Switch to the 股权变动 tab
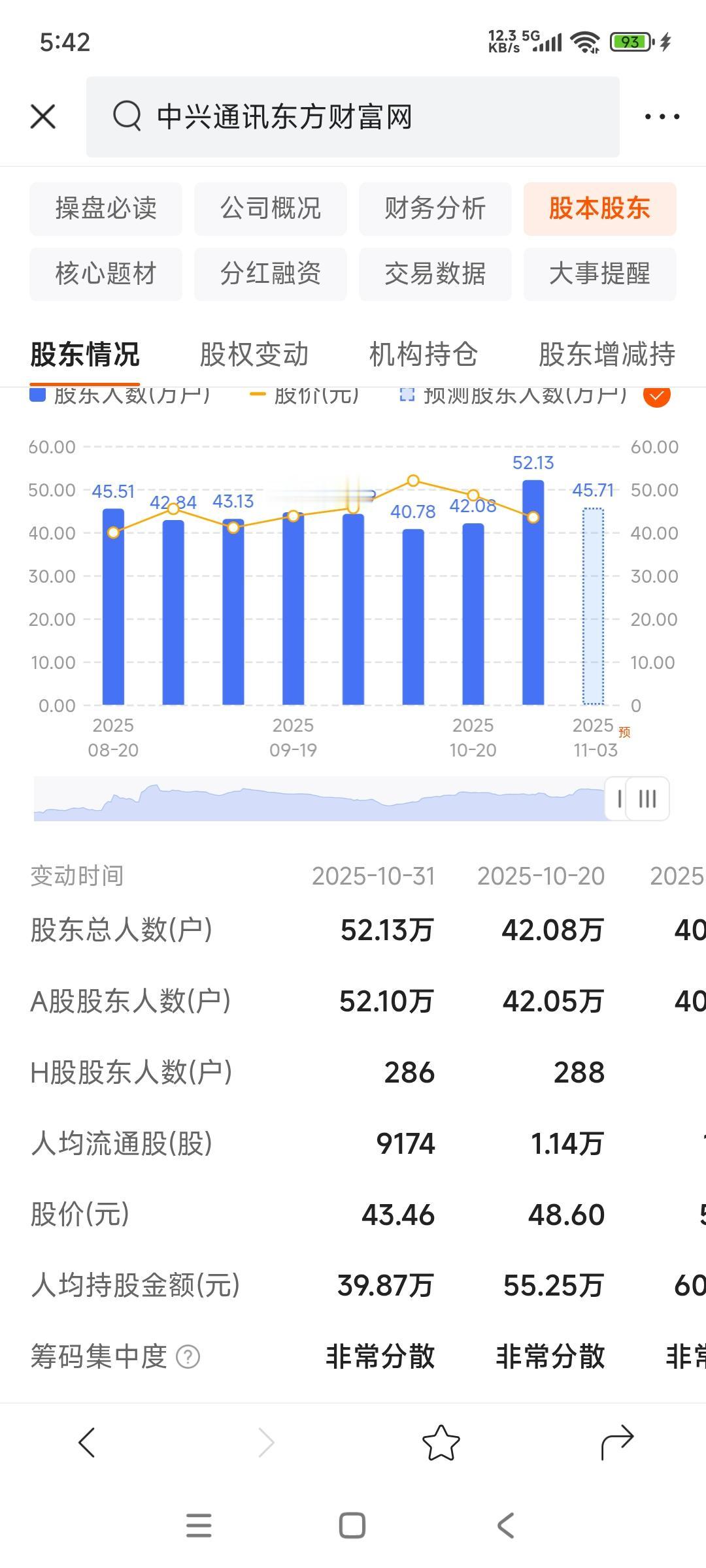The image size is (706, 1568). coord(255,354)
